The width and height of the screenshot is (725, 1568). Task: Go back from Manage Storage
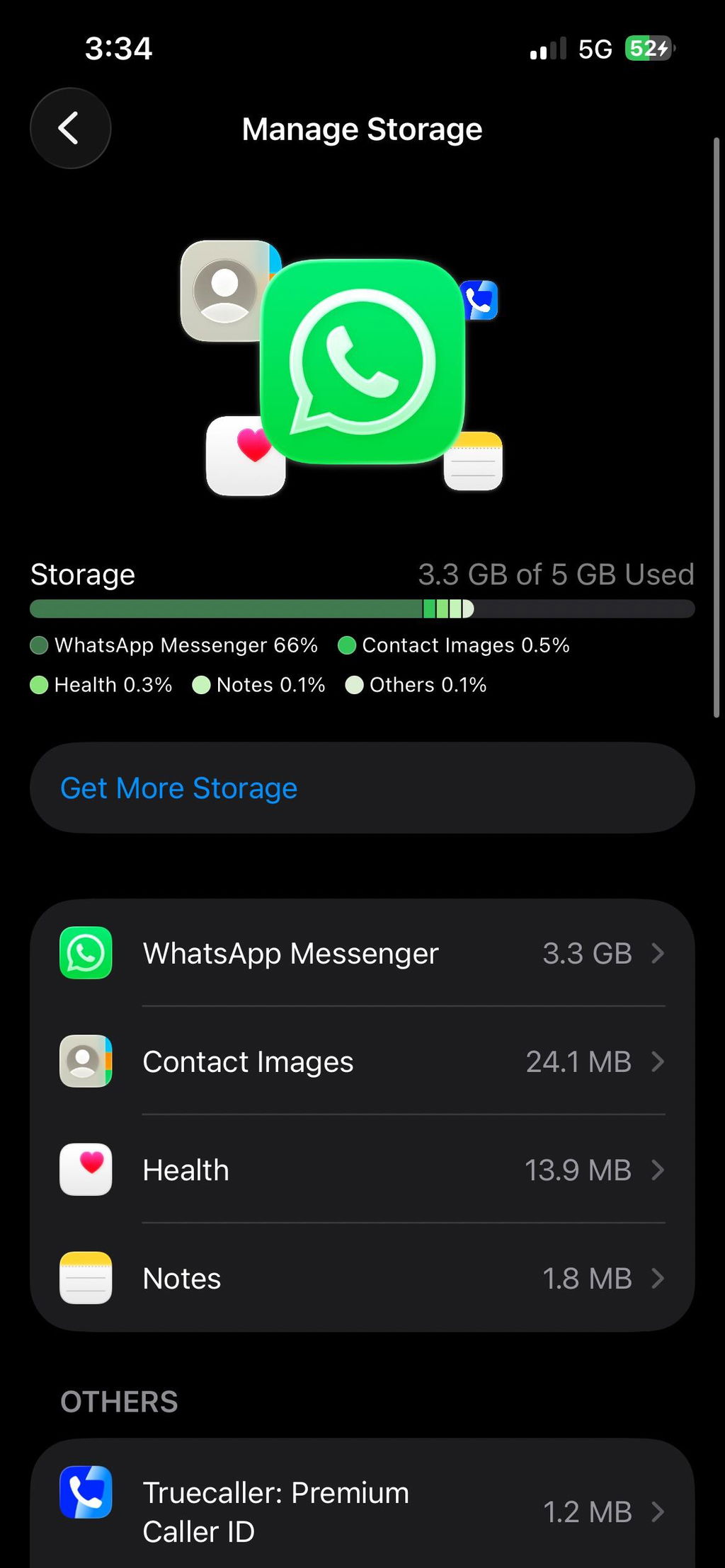pyautogui.click(x=70, y=128)
